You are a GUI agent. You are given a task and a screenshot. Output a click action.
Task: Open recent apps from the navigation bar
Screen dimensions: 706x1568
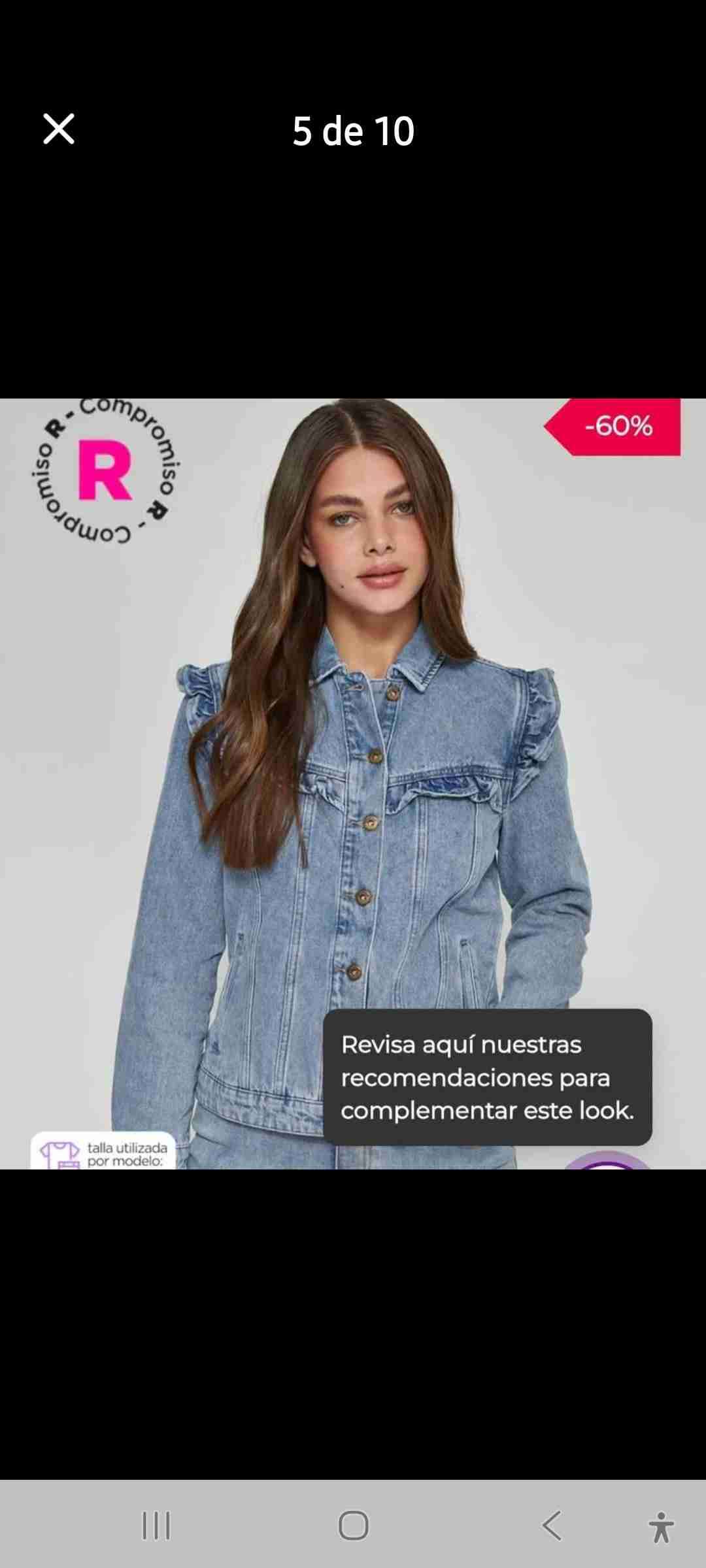[156, 1526]
